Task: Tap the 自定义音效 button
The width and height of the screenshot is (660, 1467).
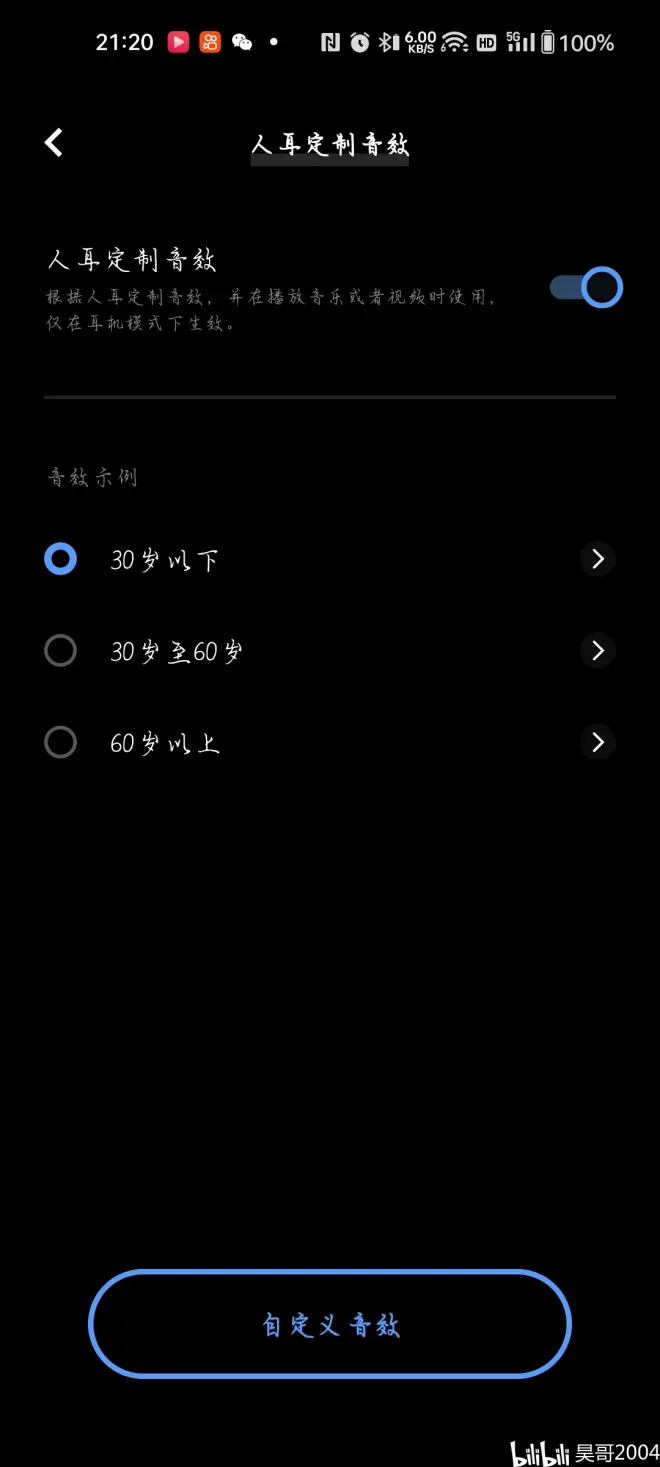Action: [x=330, y=1325]
